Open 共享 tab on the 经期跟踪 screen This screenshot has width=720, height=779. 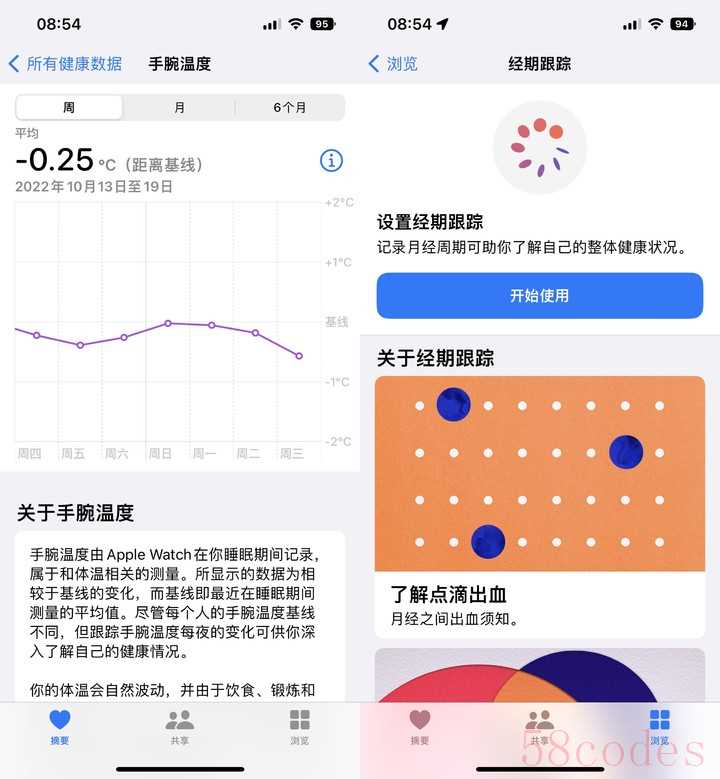[x=540, y=727]
